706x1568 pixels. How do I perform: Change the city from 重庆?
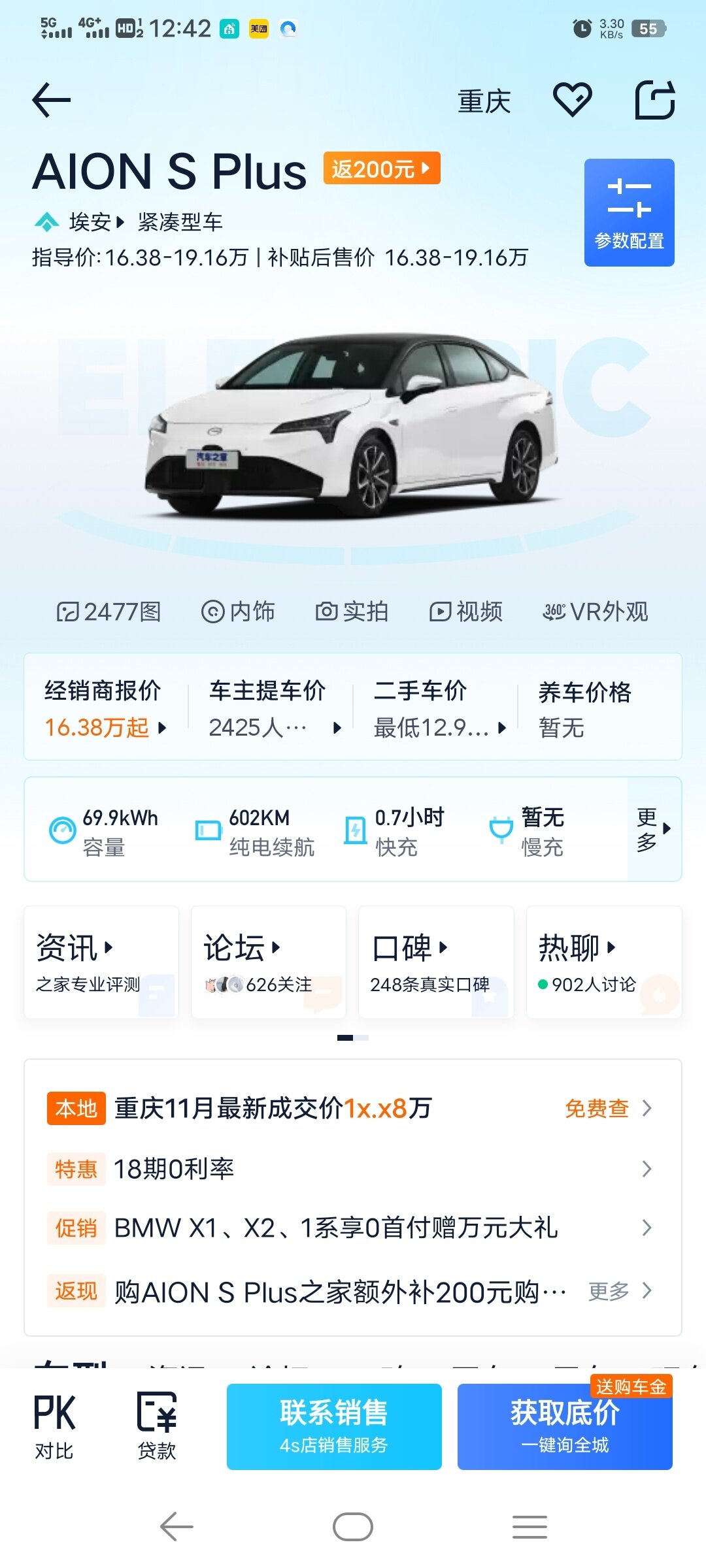[484, 101]
